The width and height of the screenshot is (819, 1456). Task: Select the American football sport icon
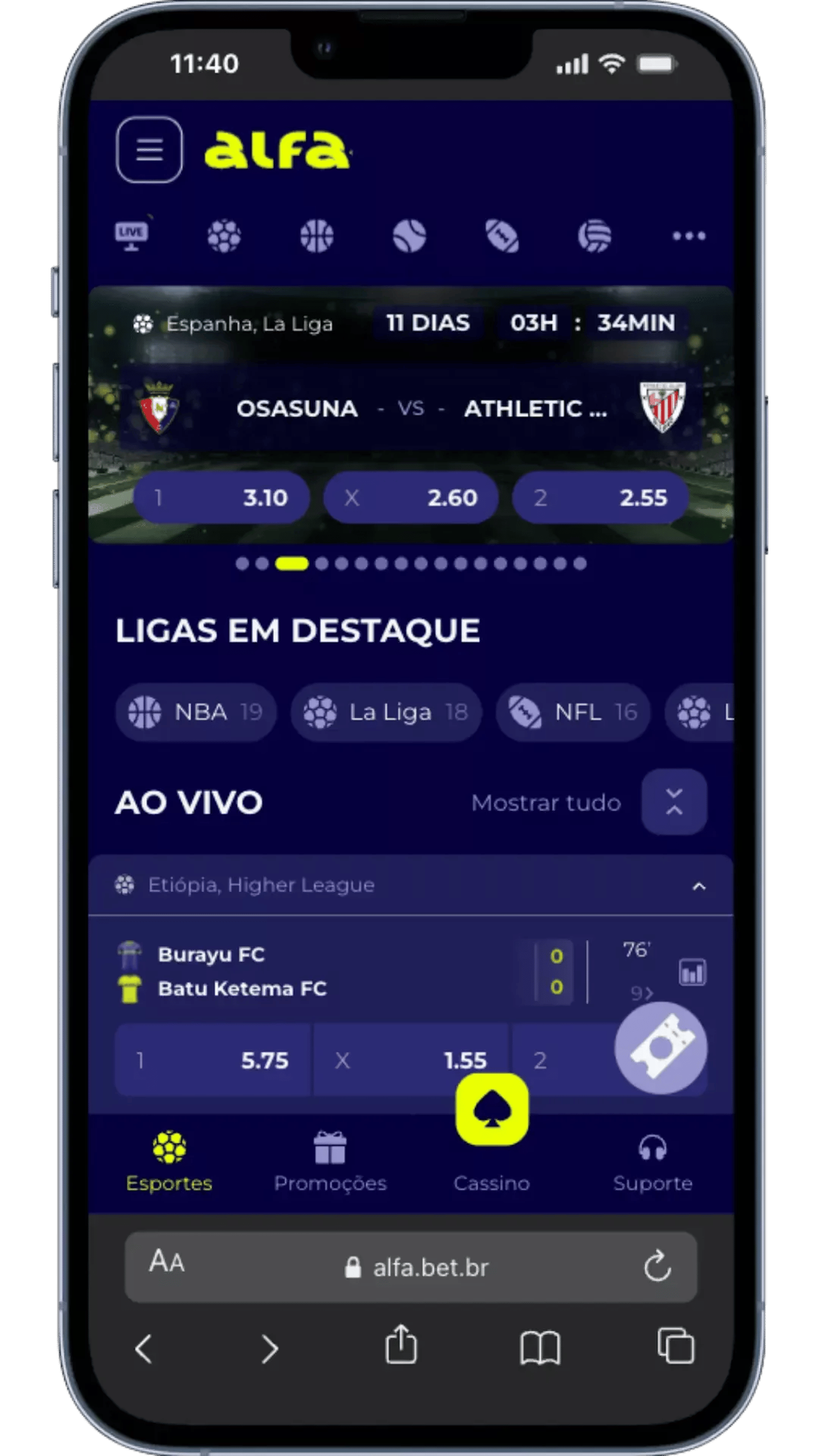point(502,235)
